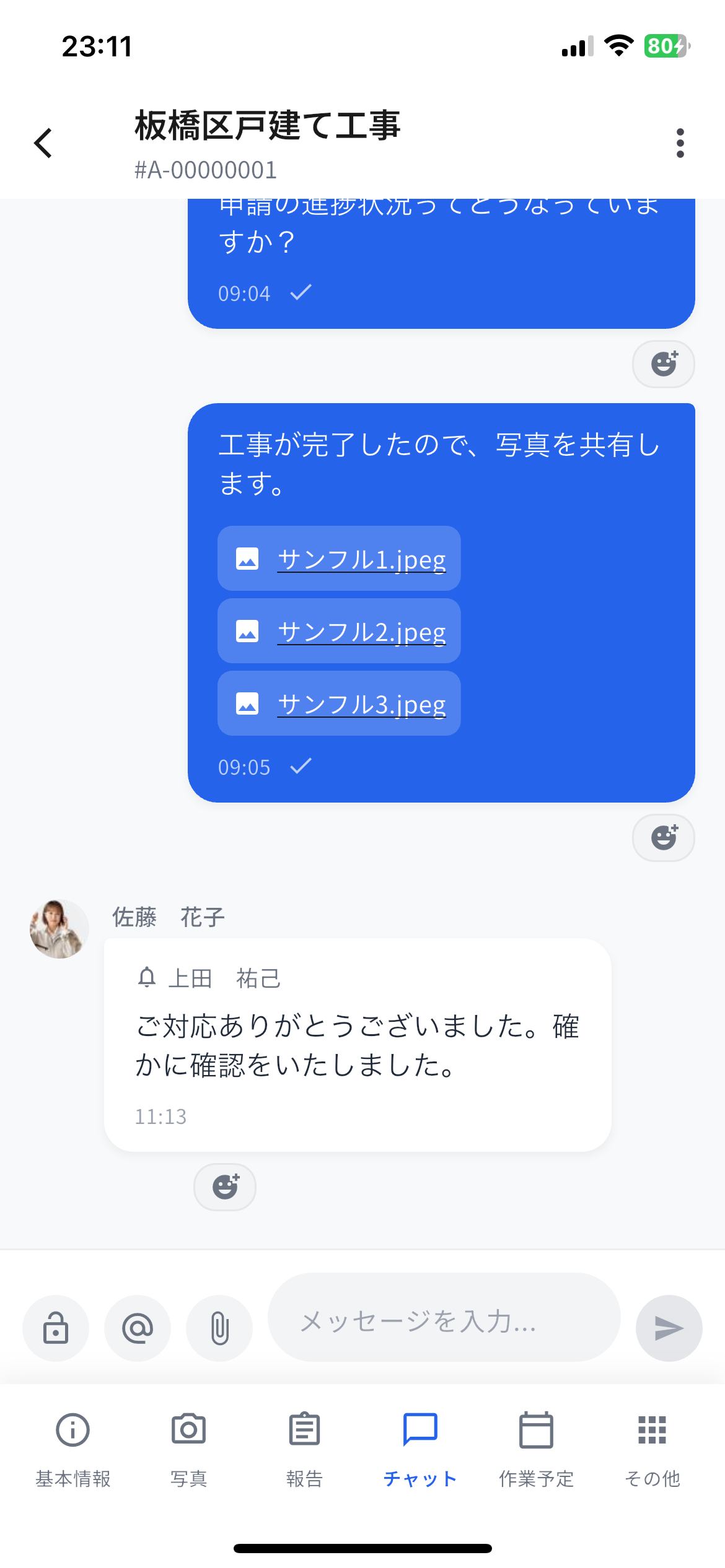Tap the send message arrow button
Viewport: 725px width, 1568px height.
668,1327
